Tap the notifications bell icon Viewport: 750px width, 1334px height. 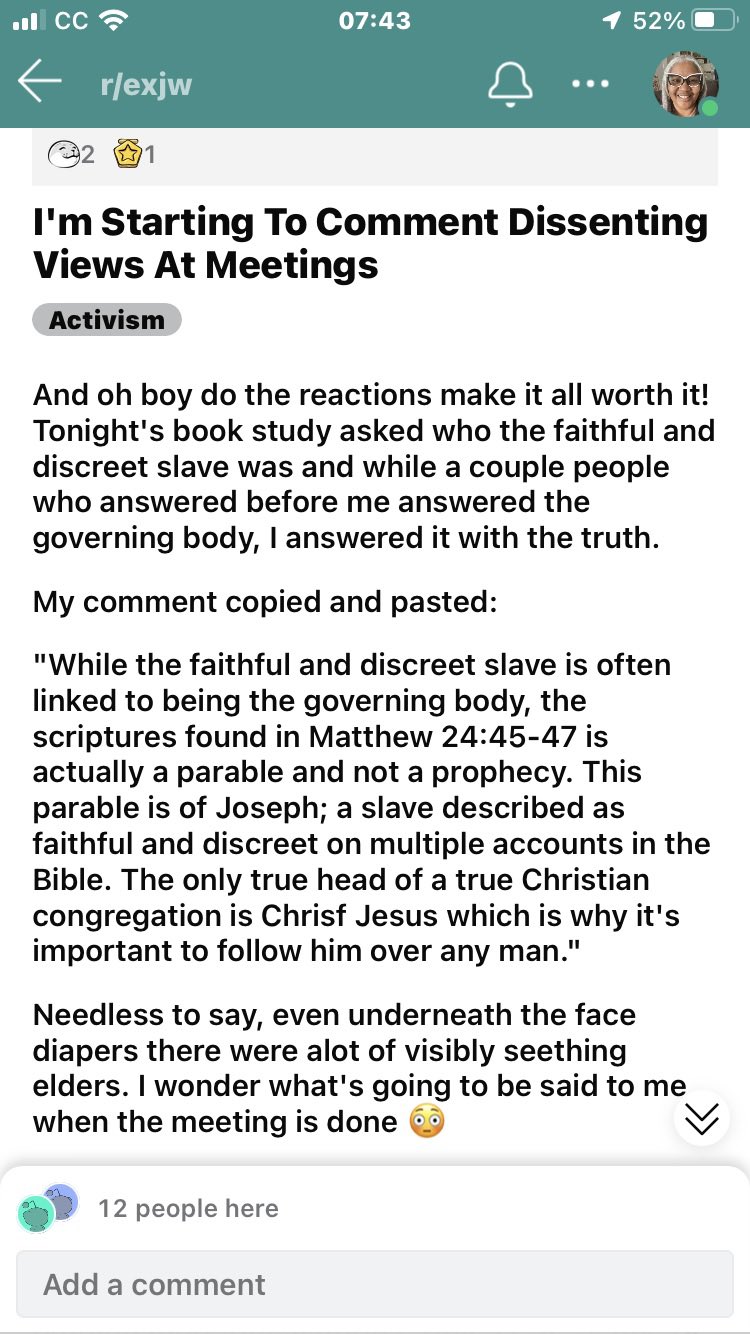tap(510, 83)
